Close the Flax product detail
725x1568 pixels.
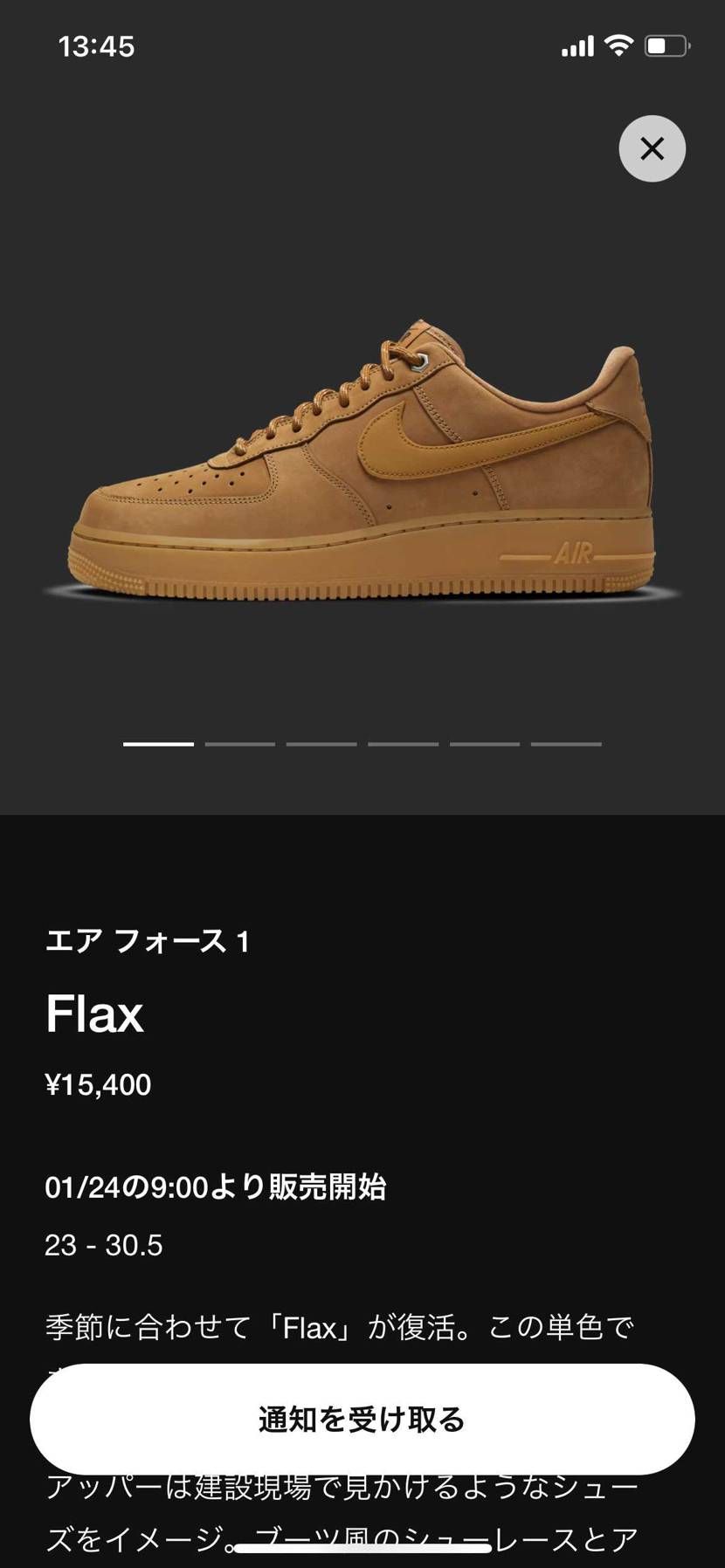click(652, 149)
